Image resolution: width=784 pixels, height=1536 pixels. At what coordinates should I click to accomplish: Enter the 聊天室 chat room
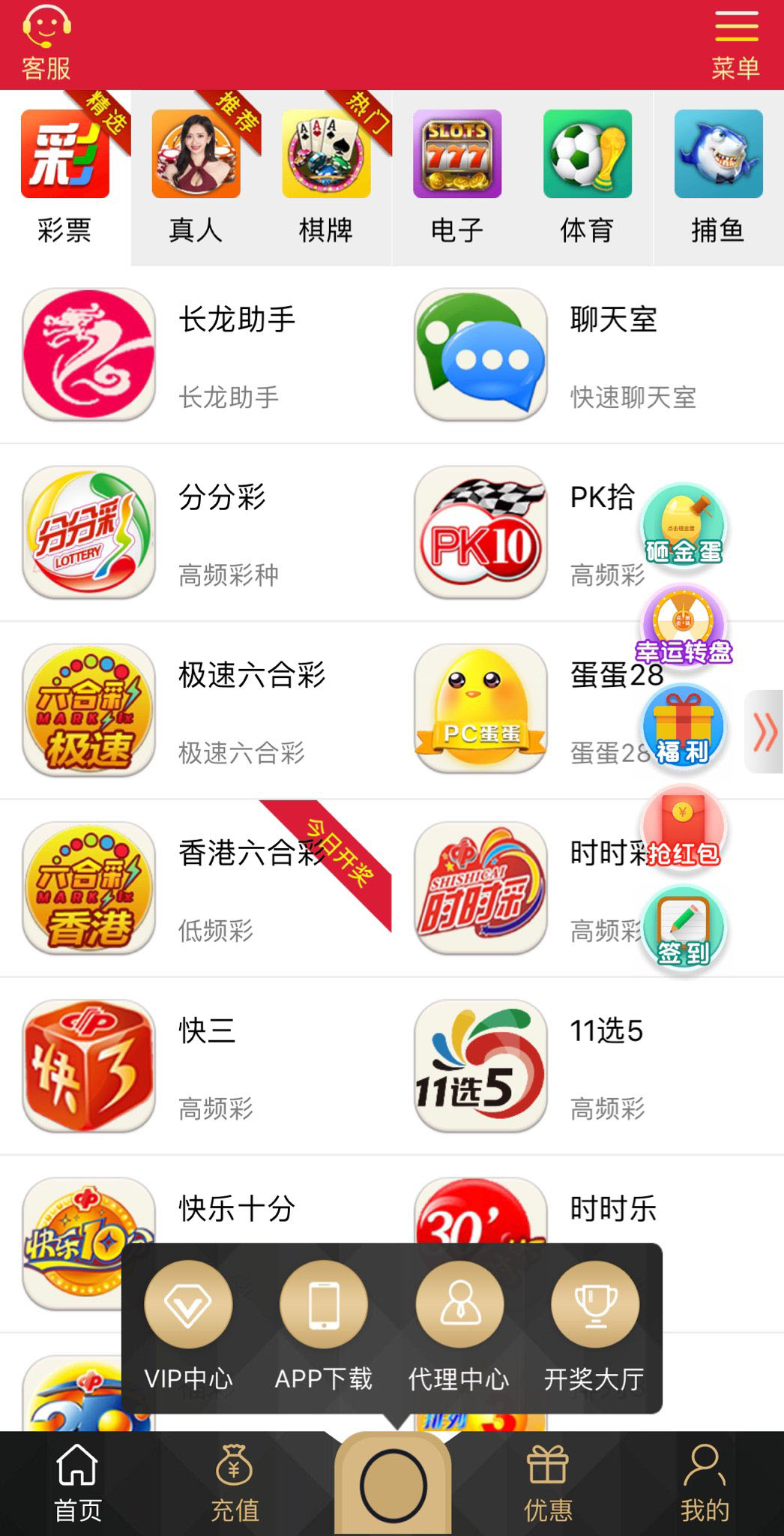coord(480,355)
